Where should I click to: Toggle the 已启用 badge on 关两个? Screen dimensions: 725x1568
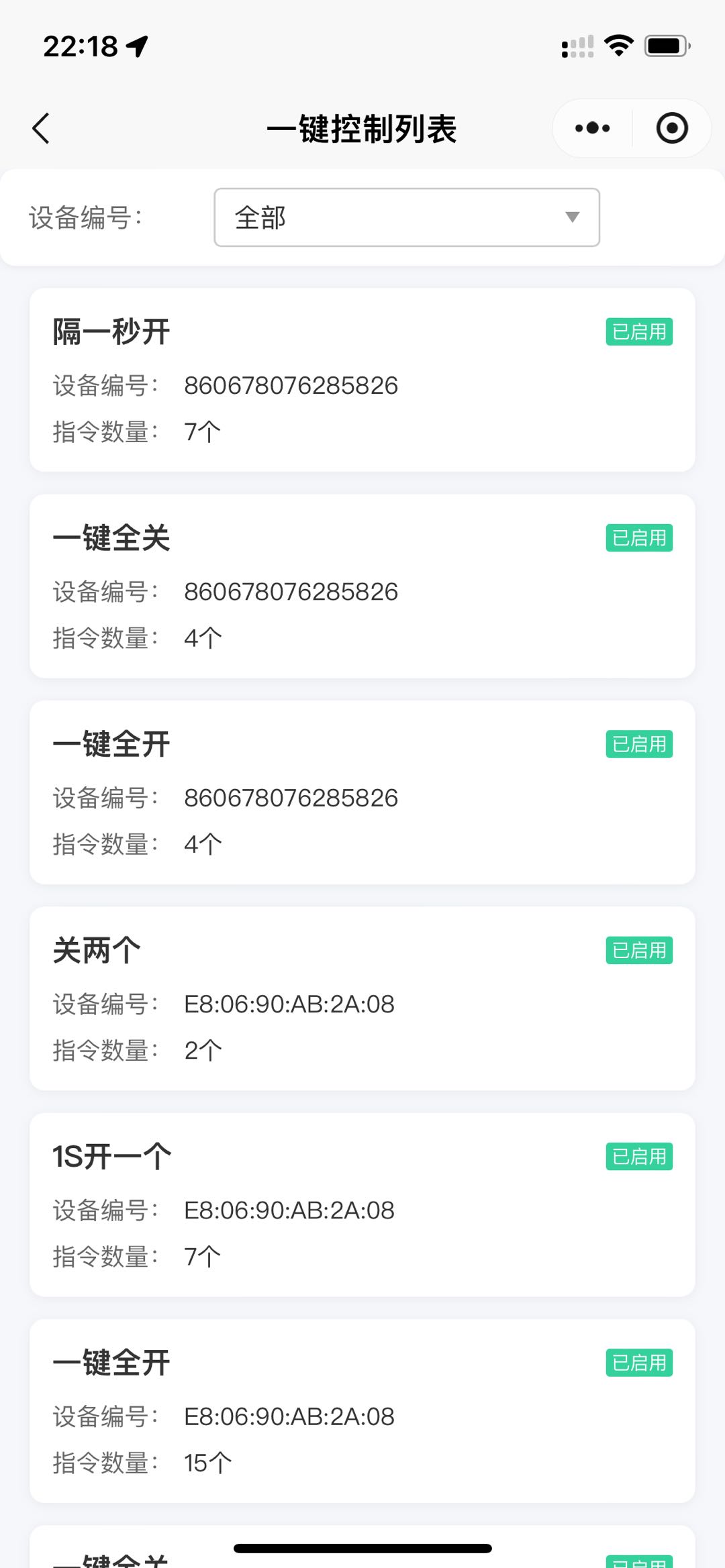point(638,950)
